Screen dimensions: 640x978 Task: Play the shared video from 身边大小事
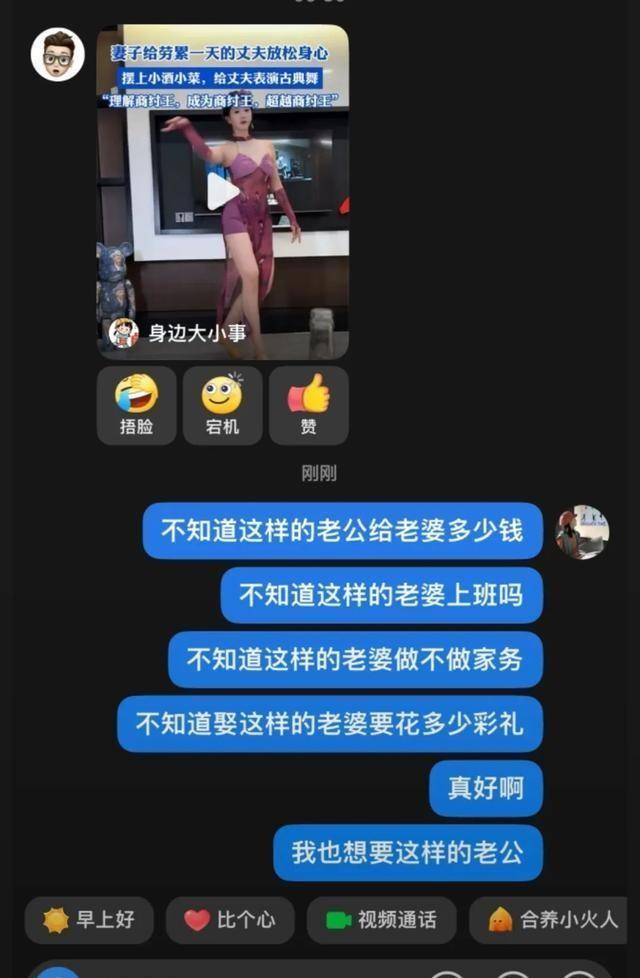click(222, 192)
